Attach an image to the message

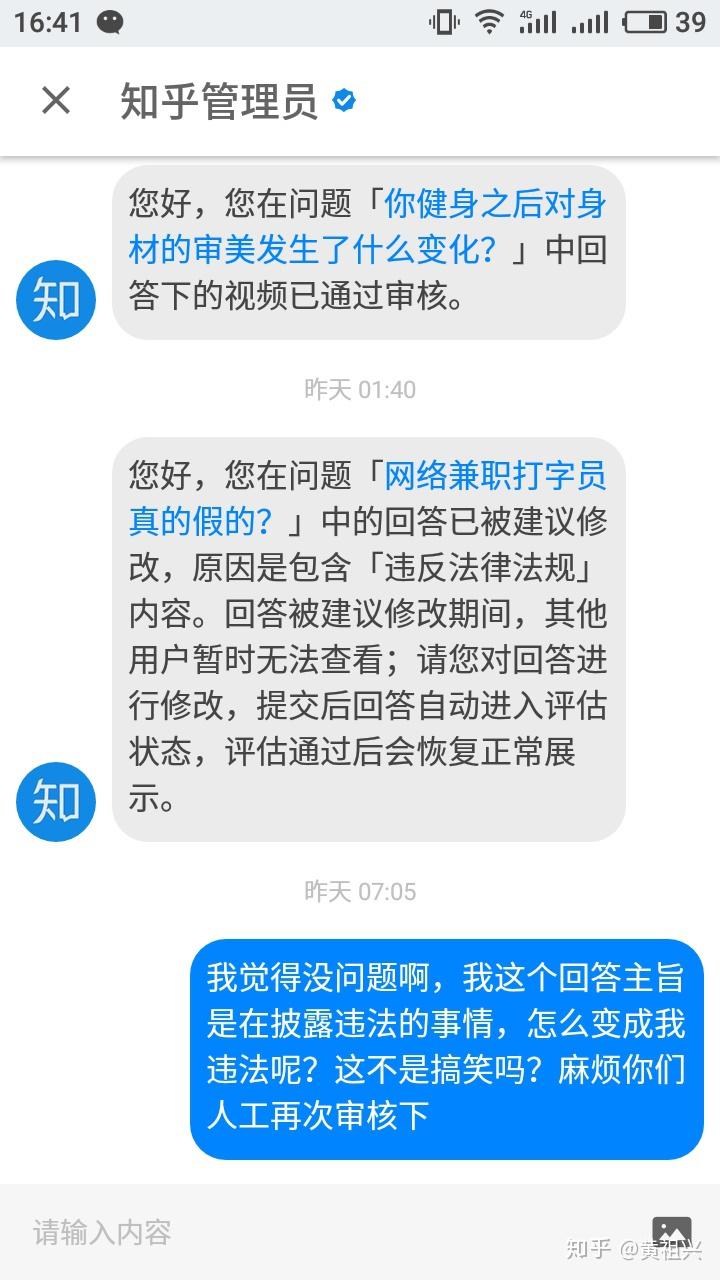tap(671, 1231)
